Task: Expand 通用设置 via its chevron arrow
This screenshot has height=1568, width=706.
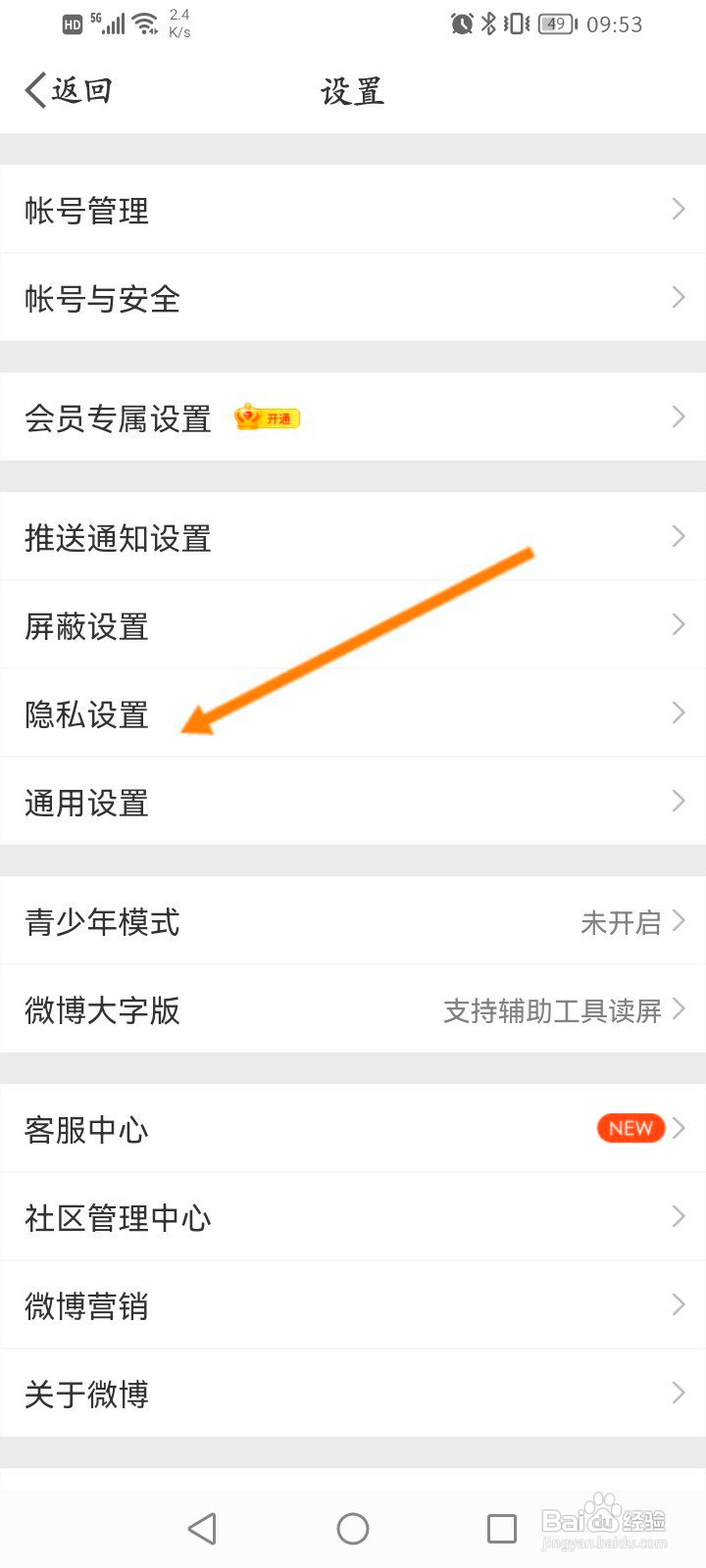Action: (x=678, y=801)
